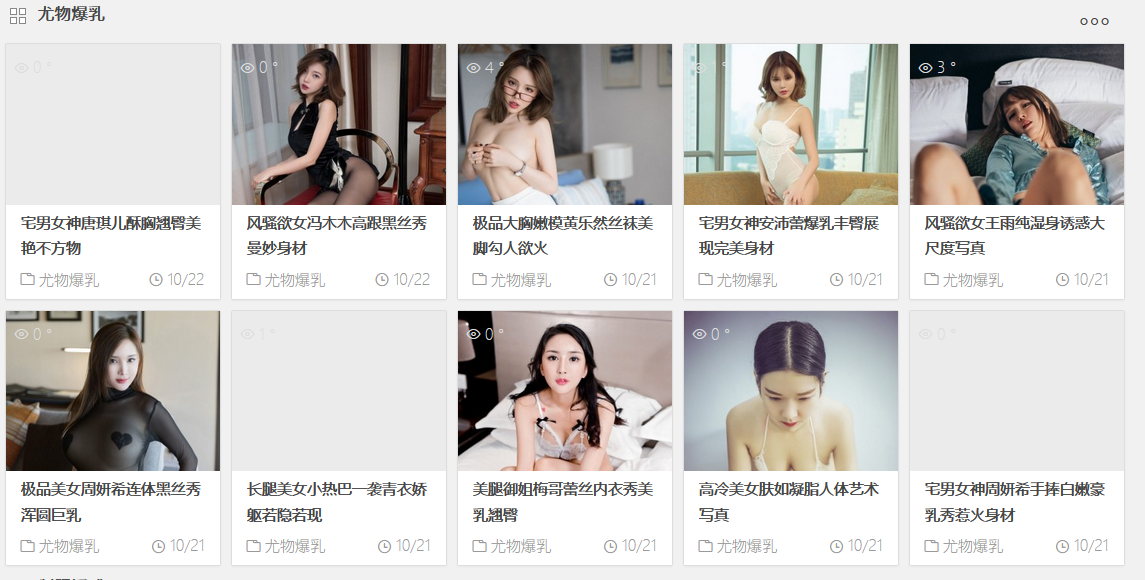1145x580 pixels.
Task: Tap the 尤物爆乳 category link under 唐琪儿 card
Action: (68, 280)
